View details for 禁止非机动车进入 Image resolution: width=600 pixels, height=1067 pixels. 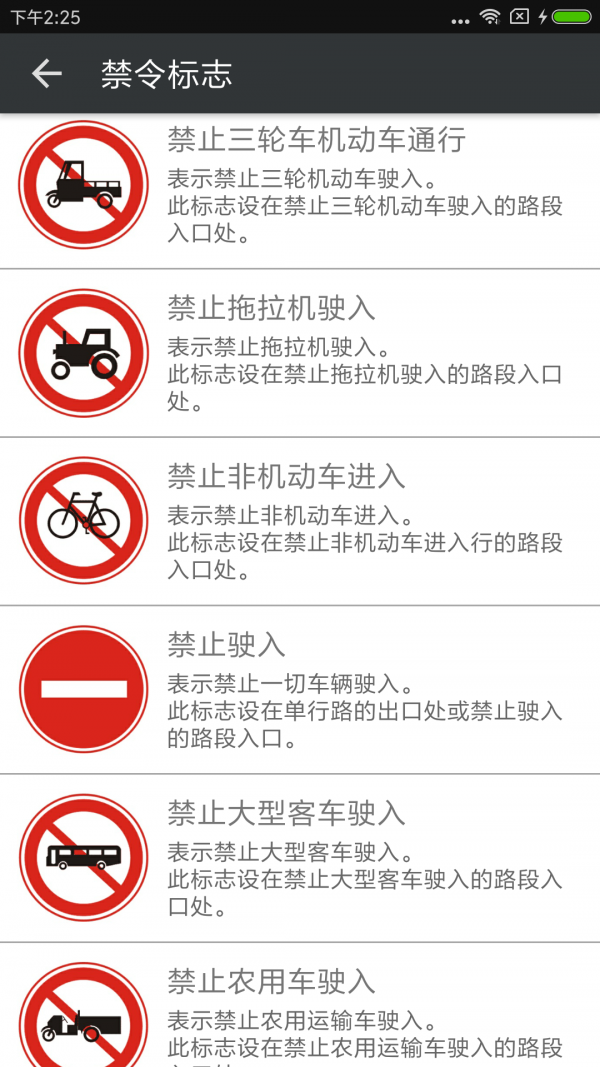(x=300, y=521)
